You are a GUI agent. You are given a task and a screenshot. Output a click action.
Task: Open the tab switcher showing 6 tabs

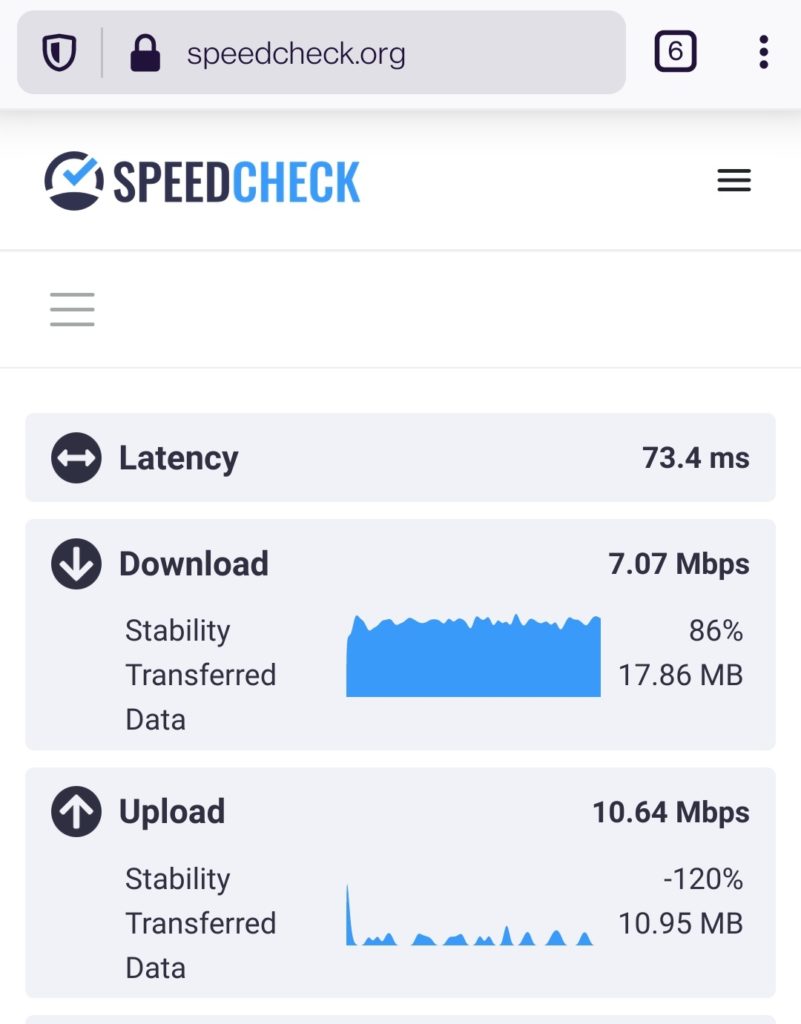[x=675, y=52]
